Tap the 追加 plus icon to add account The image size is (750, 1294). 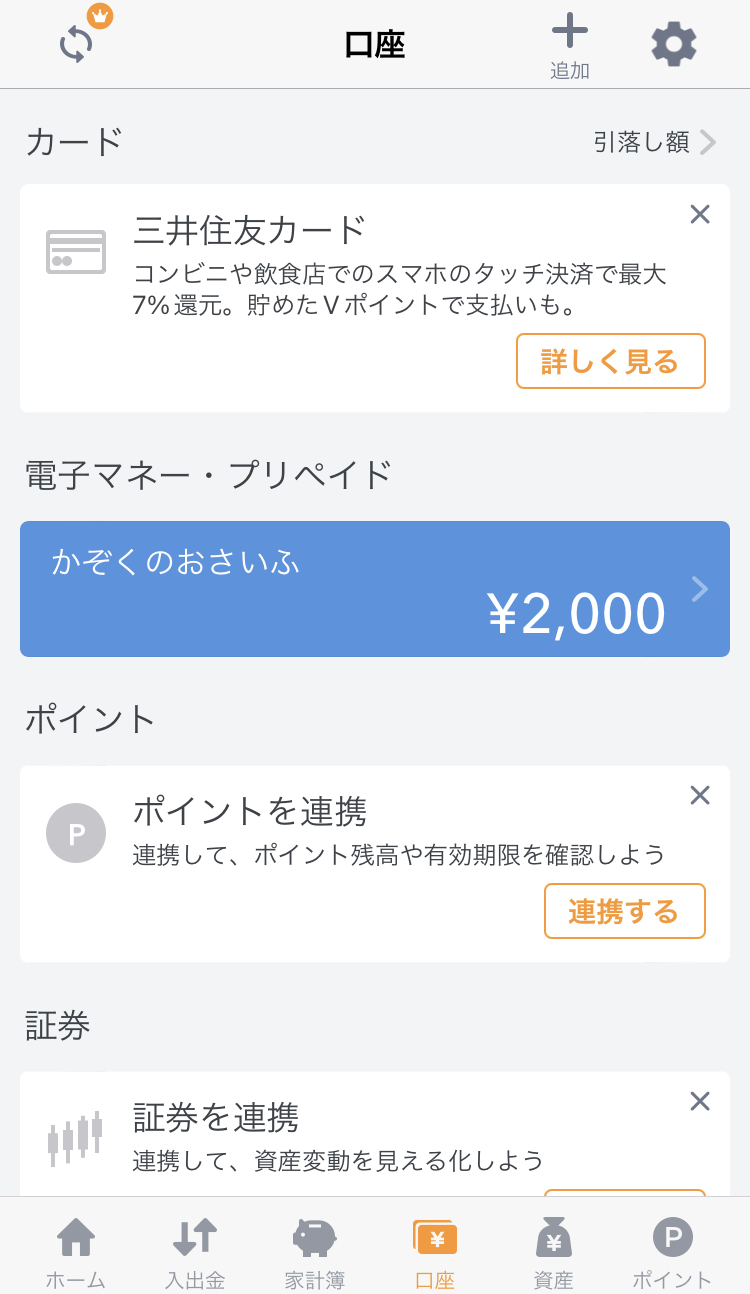click(x=568, y=32)
